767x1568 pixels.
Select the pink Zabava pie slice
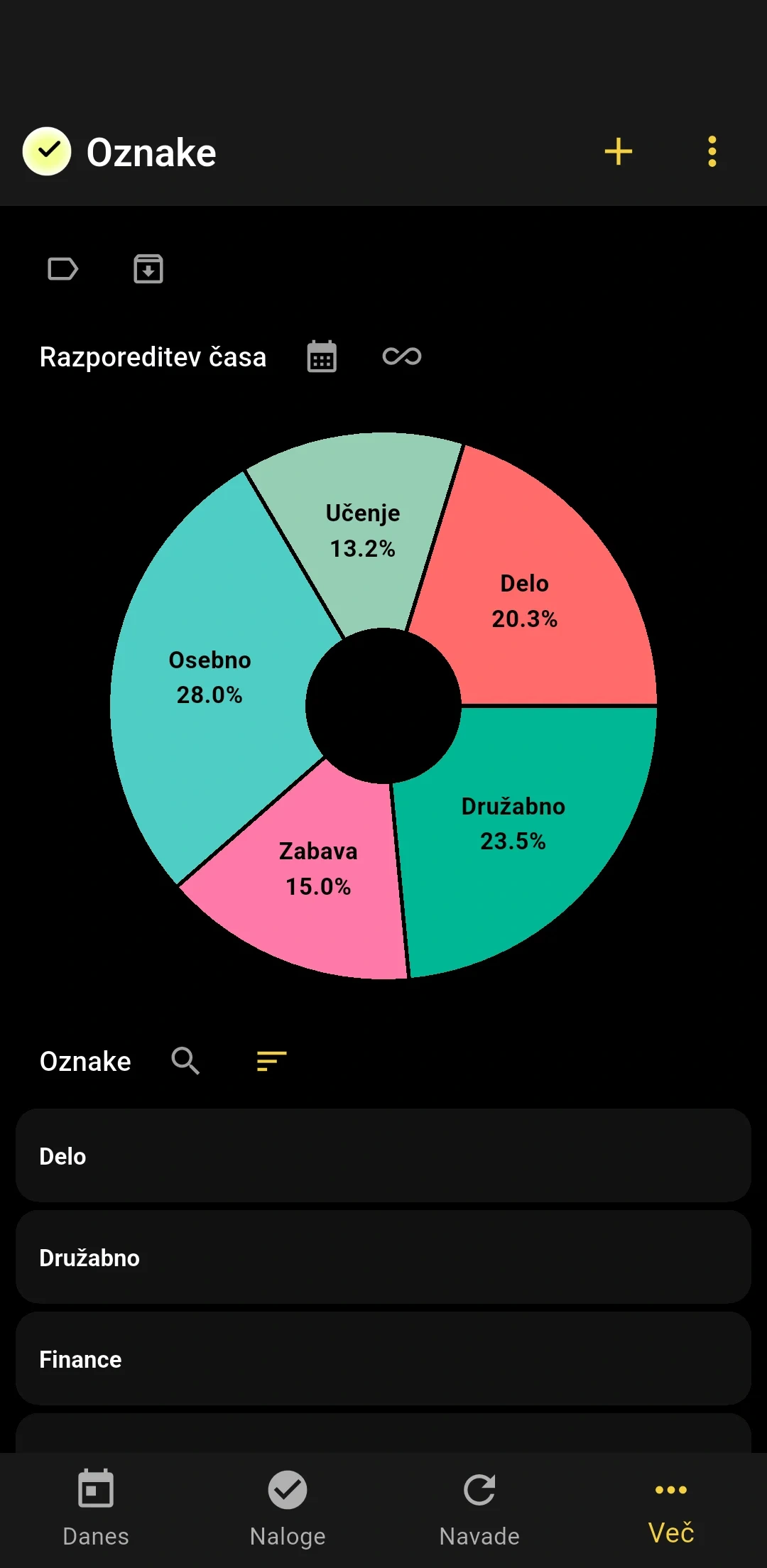(318, 870)
